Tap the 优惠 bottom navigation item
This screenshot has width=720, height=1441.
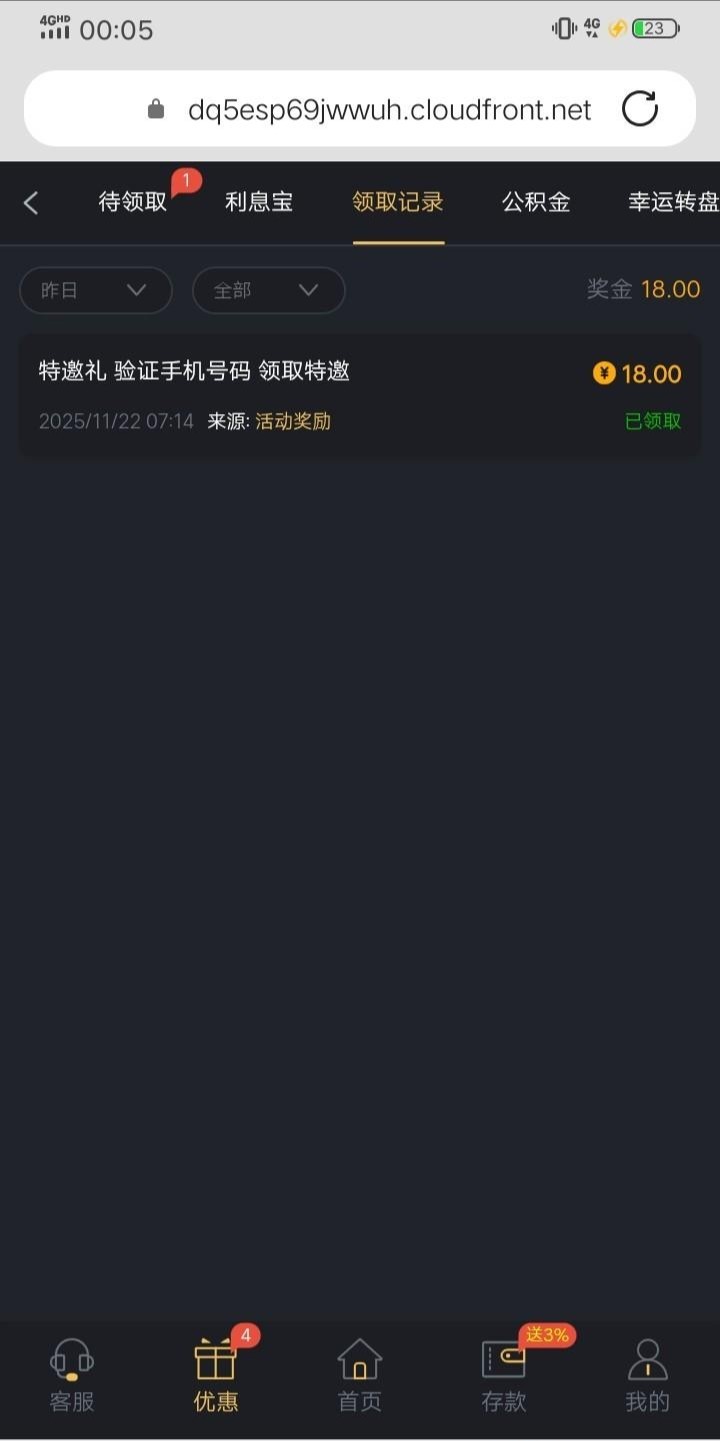(x=216, y=1376)
